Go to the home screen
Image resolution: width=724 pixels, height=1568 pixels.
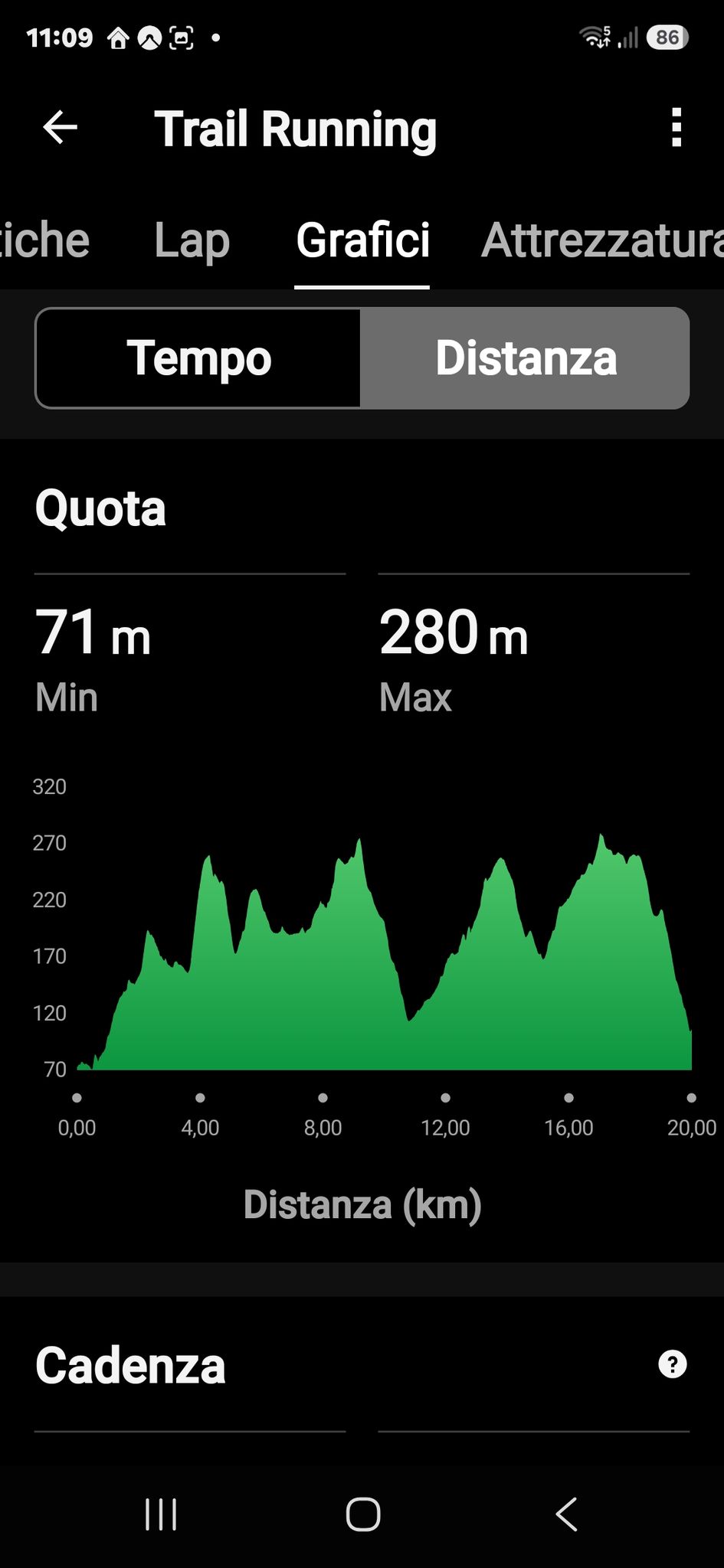[x=362, y=1514]
